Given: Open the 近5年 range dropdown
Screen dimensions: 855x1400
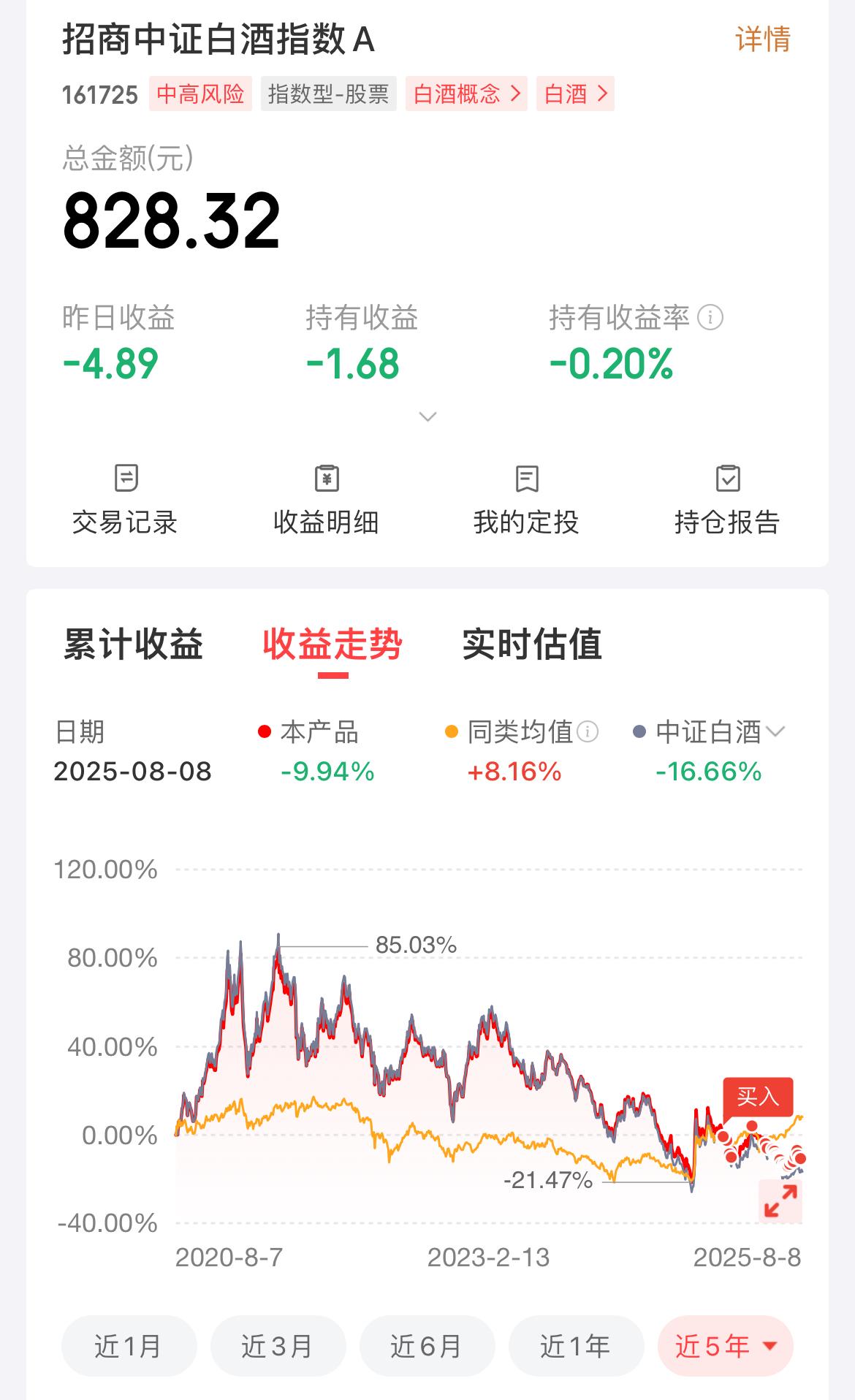Looking at the screenshot, I should point(725,1346).
